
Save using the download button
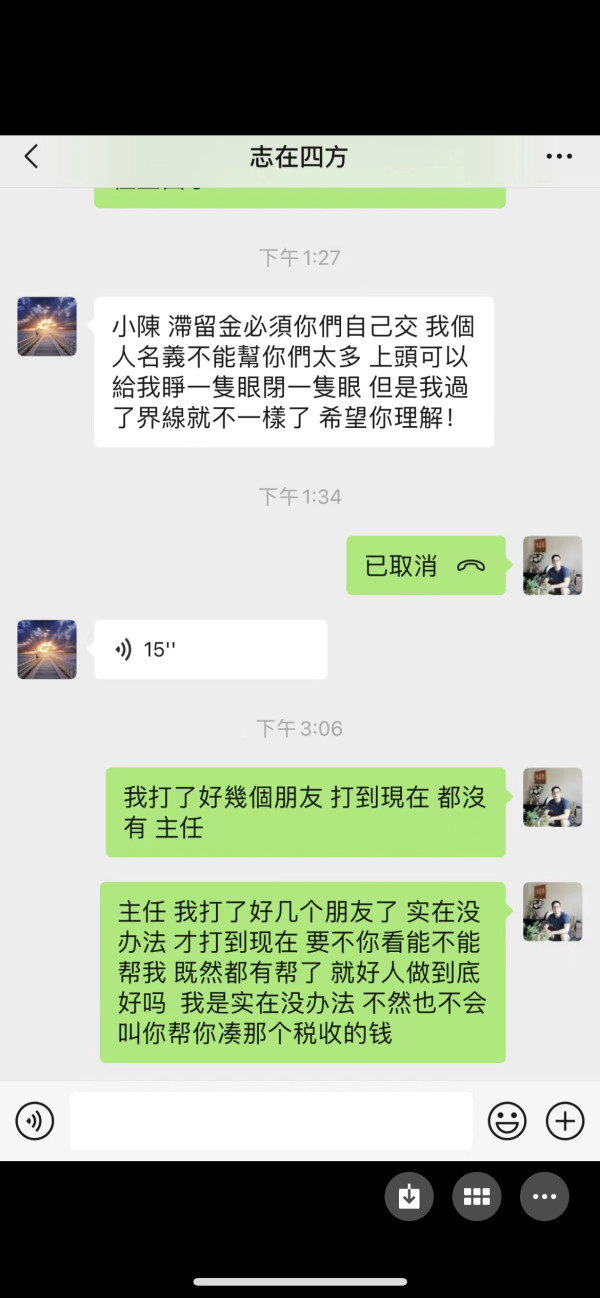coord(409,1196)
